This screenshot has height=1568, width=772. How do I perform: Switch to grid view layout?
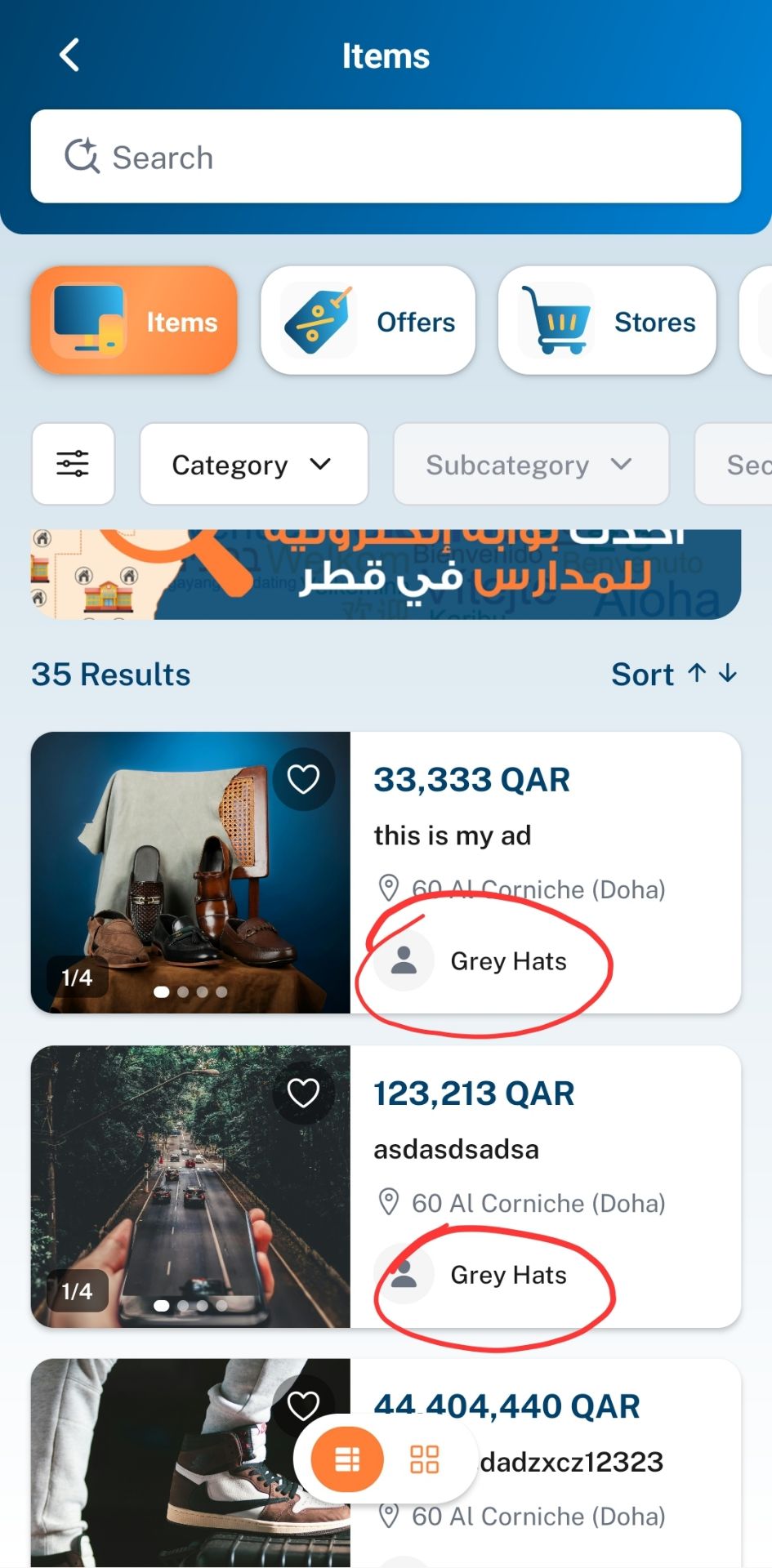pos(424,1459)
